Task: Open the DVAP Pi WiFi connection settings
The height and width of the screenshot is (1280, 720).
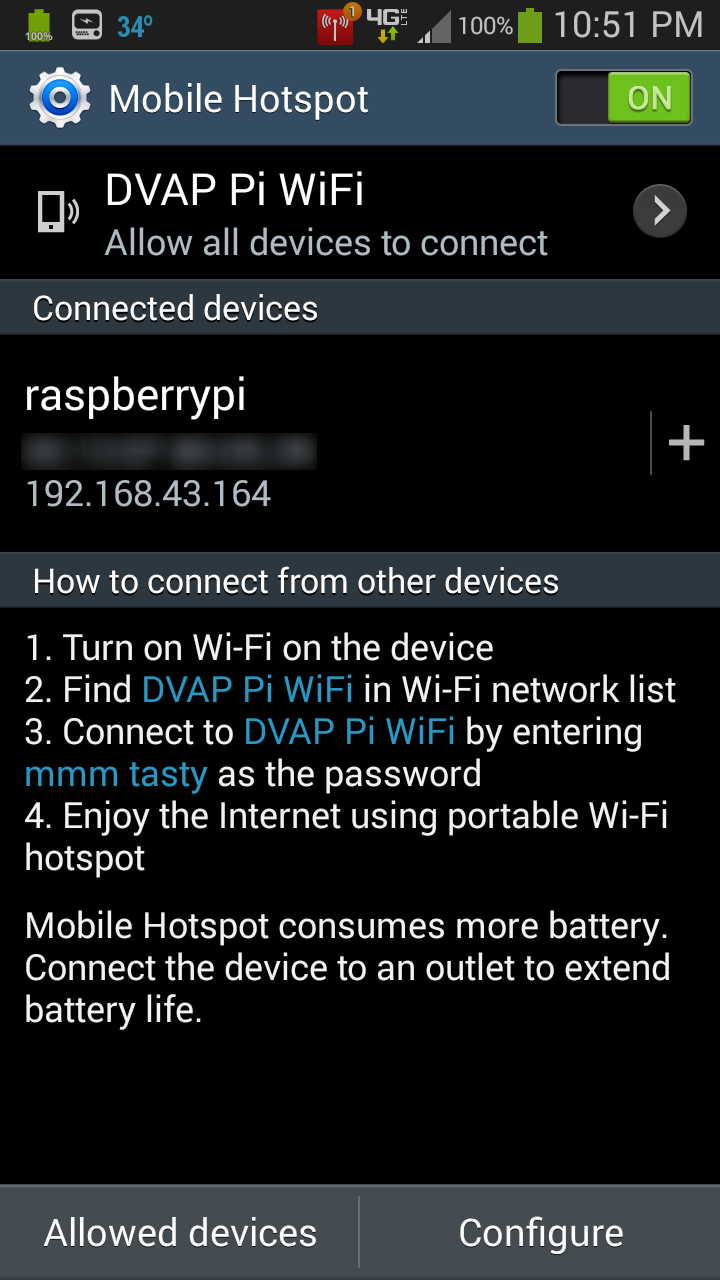Action: click(x=360, y=212)
